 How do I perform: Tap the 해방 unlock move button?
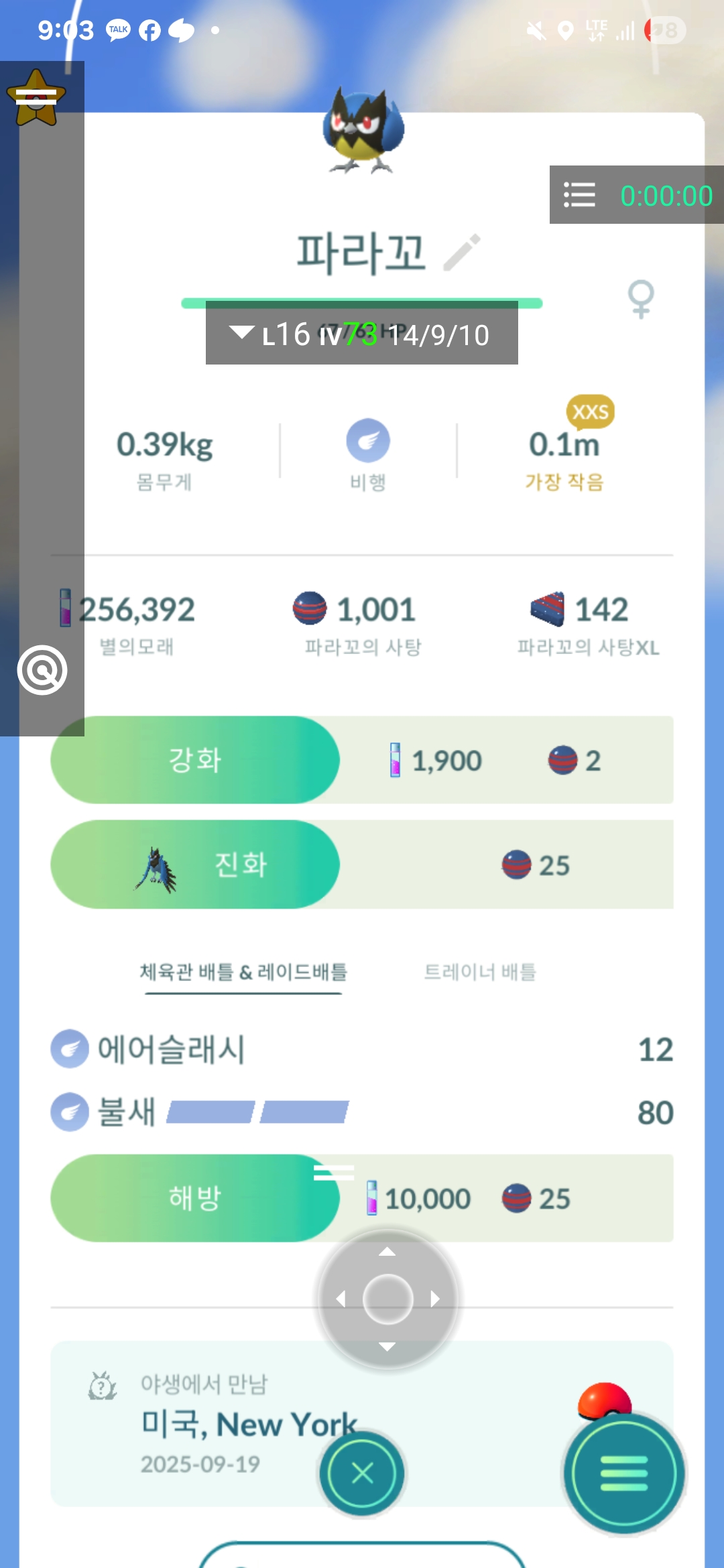tap(195, 1198)
